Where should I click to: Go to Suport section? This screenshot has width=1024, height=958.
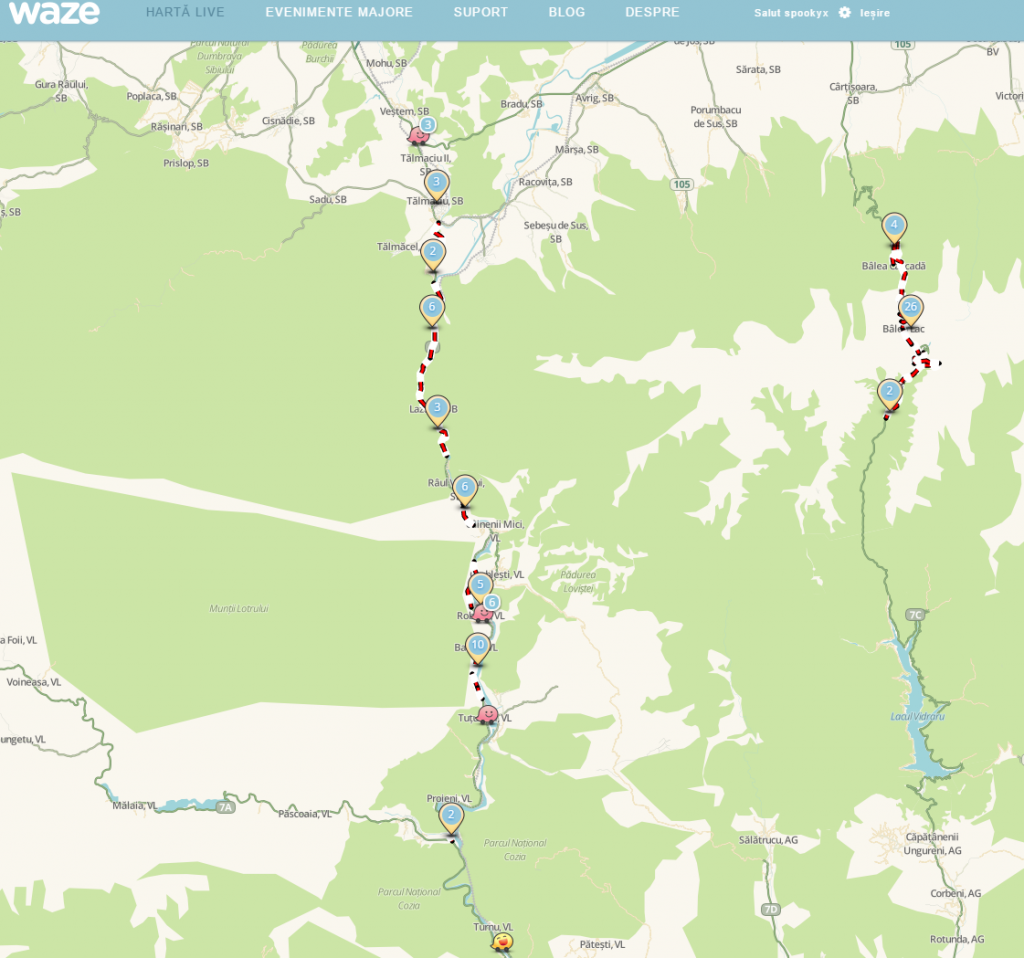[x=480, y=13]
